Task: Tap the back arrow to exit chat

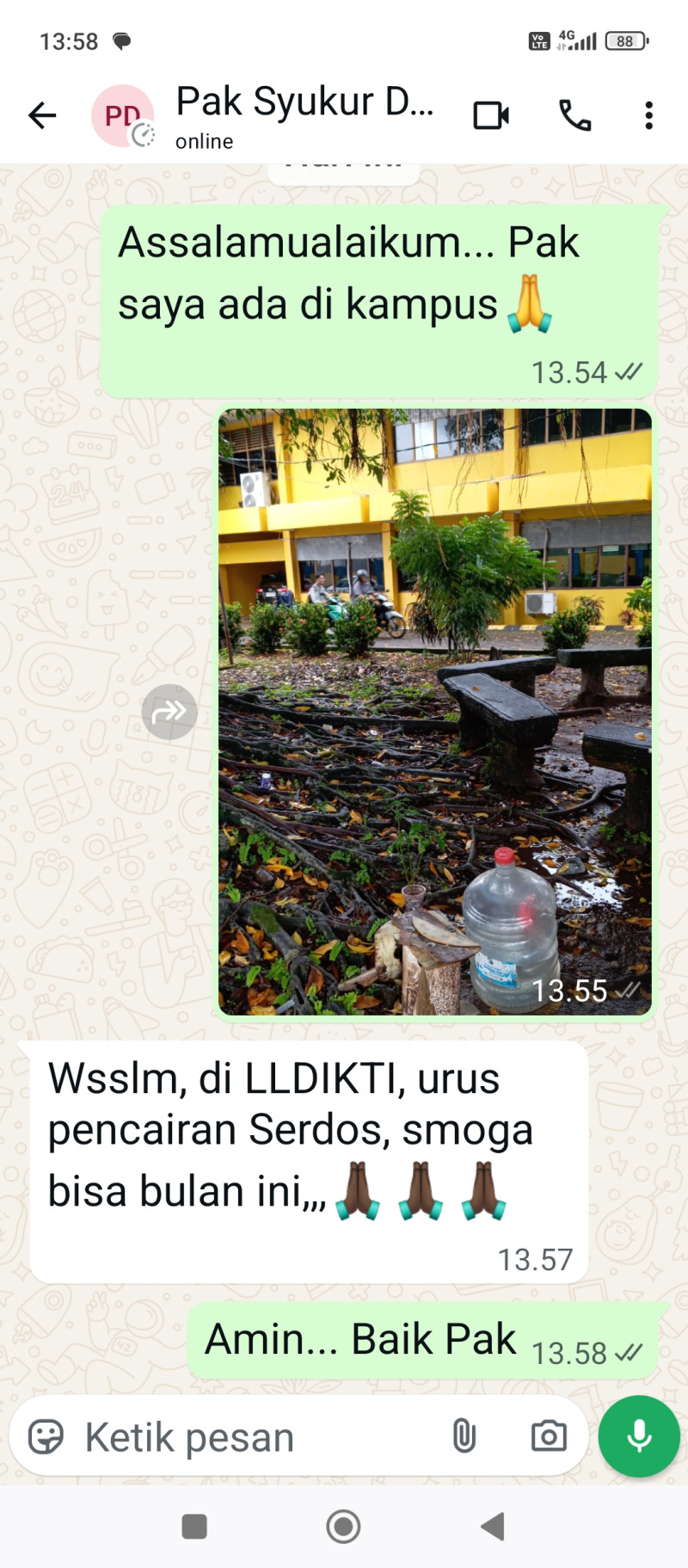Action: click(41, 114)
